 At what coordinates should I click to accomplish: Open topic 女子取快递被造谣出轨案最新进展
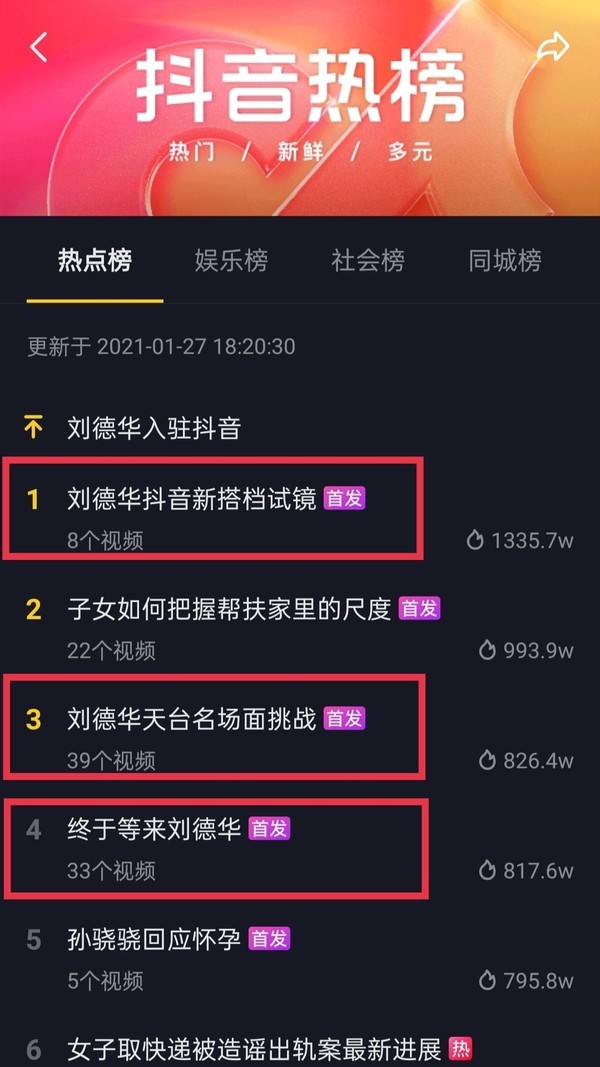point(254,1050)
